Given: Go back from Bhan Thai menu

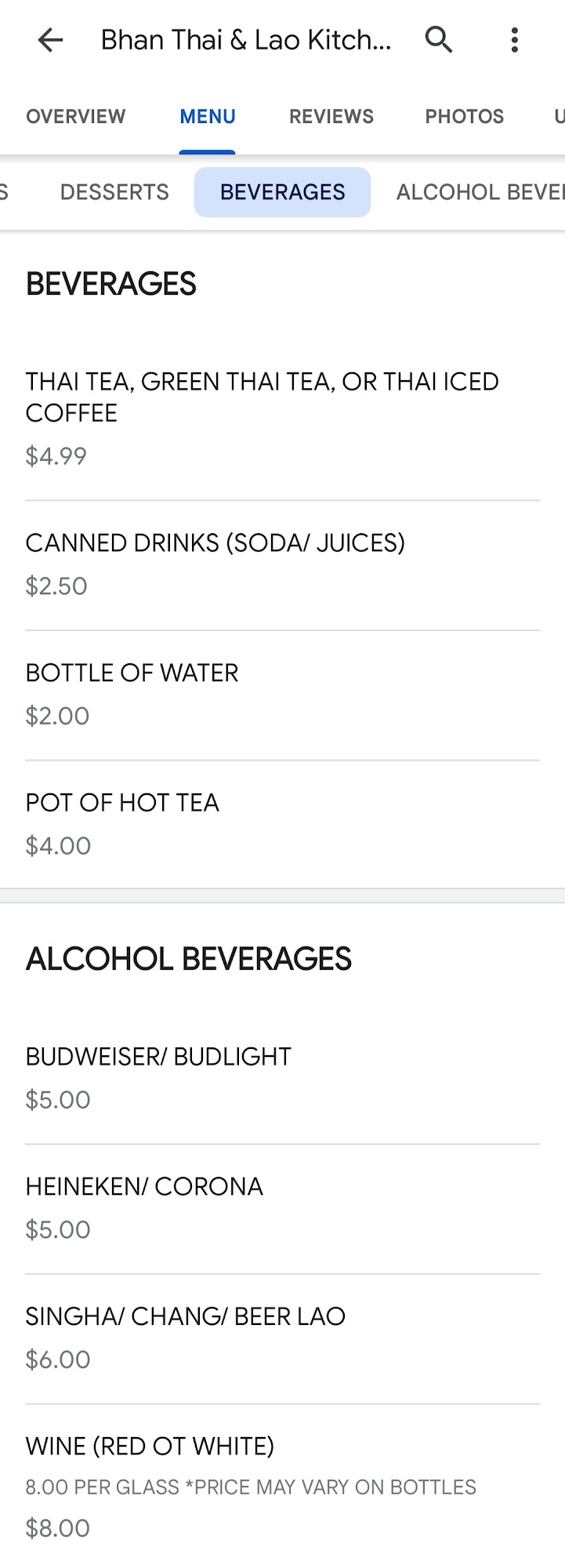Looking at the screenshot, I should point(50,39).
